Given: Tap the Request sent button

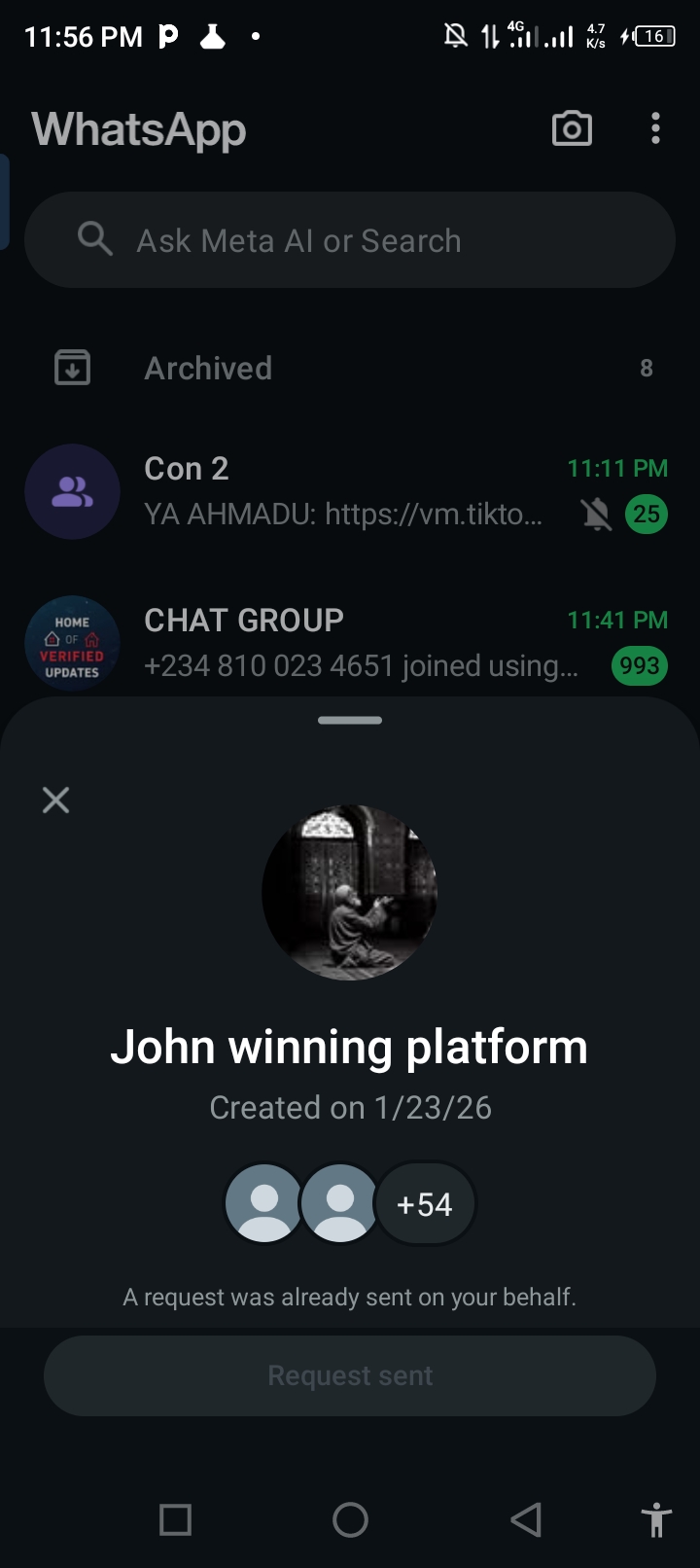Looking at the screenshot, I should tap(350, 1375).
